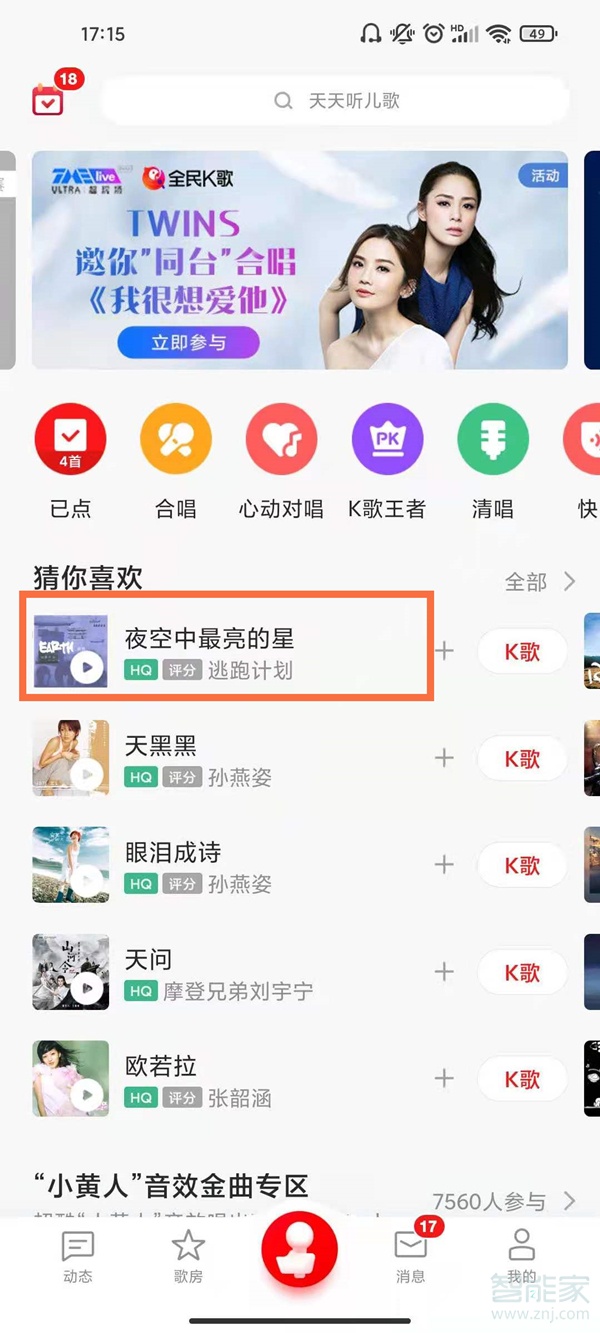Tap the red center sing button
Screen dimensions: 600x1333
tap(300, 1248)
